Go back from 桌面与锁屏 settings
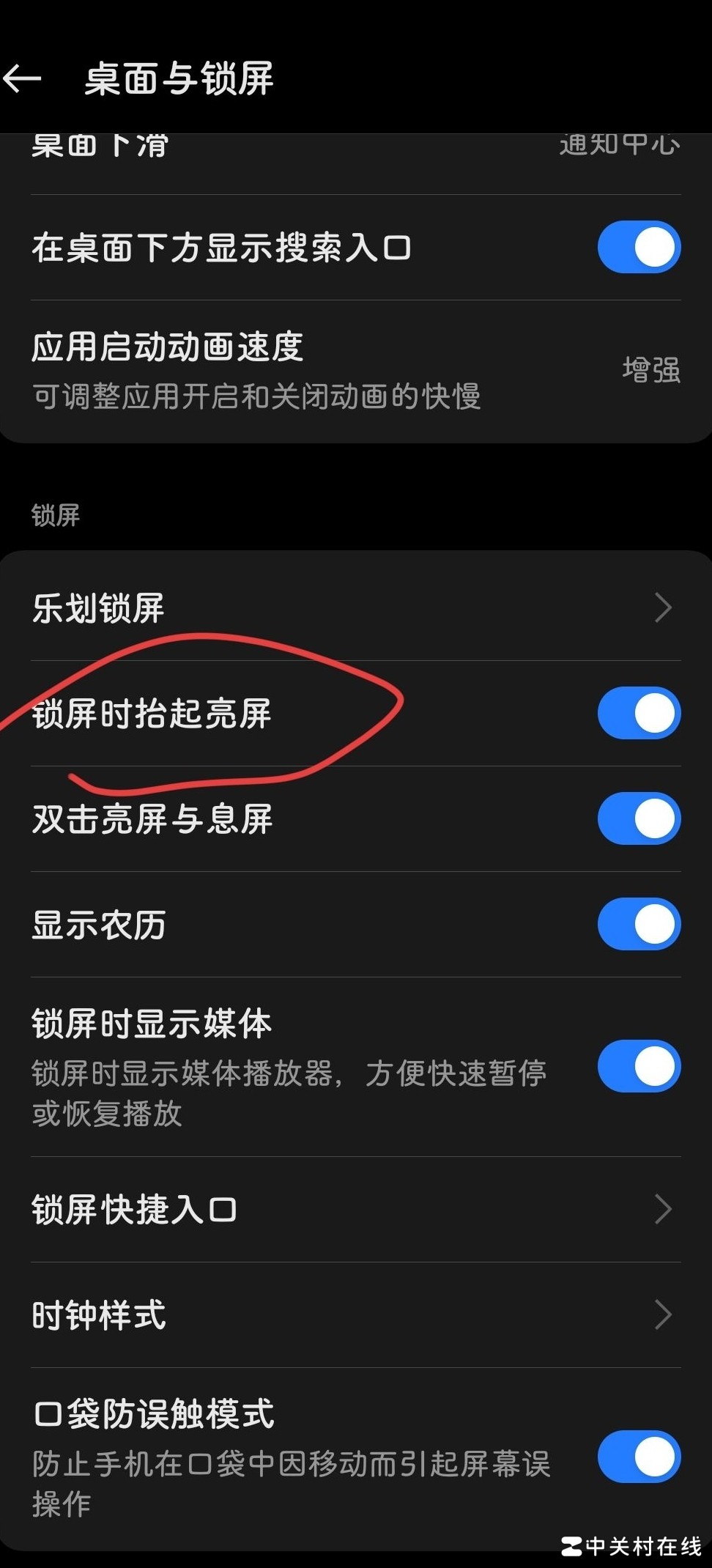 coord(23,78)
